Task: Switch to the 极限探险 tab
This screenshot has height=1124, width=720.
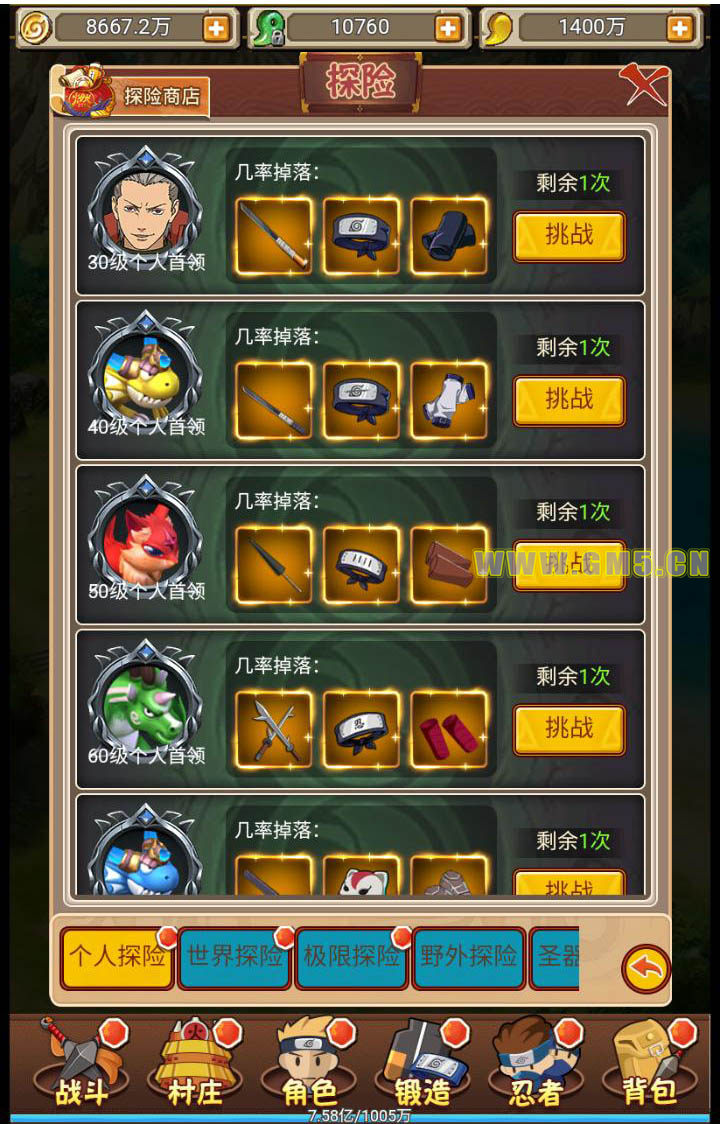Action: 352,957
